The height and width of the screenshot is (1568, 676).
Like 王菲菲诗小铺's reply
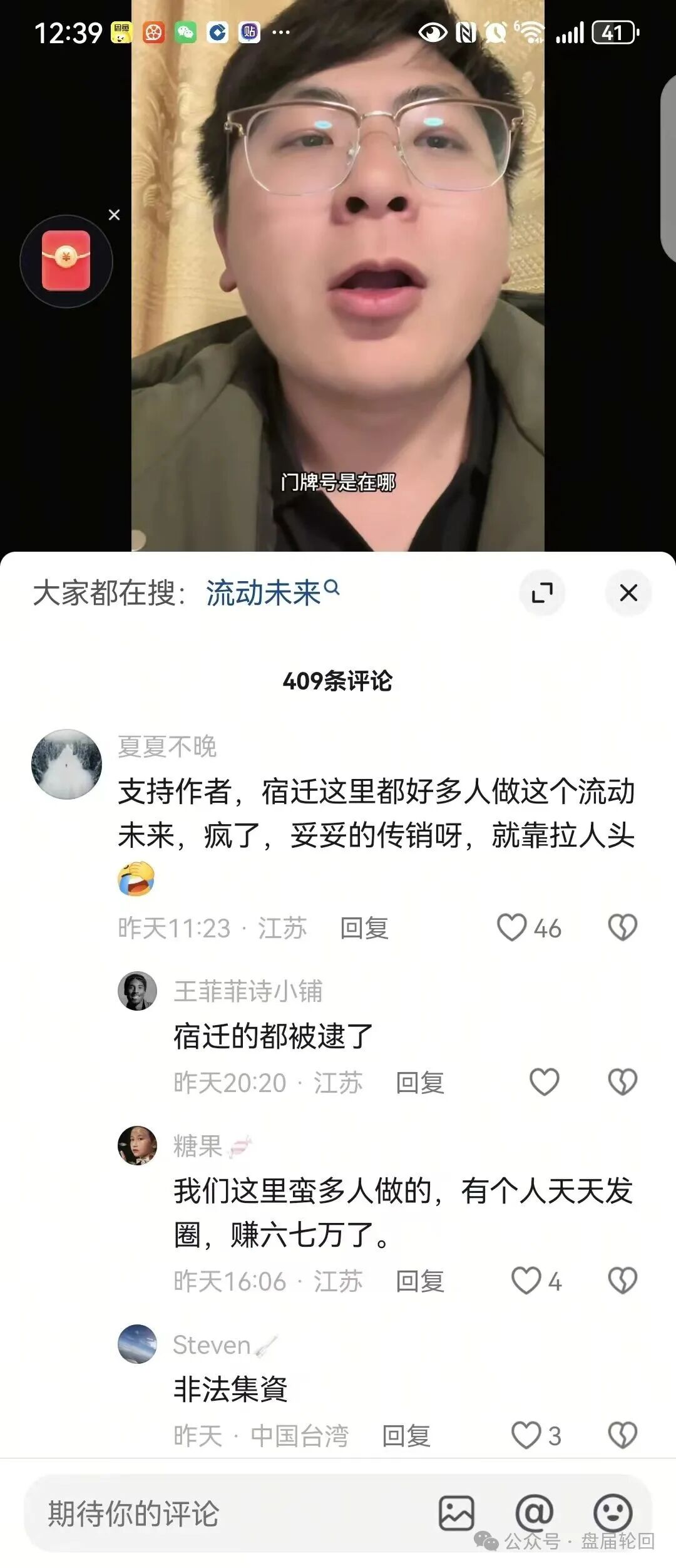(x=544, y=1082)
